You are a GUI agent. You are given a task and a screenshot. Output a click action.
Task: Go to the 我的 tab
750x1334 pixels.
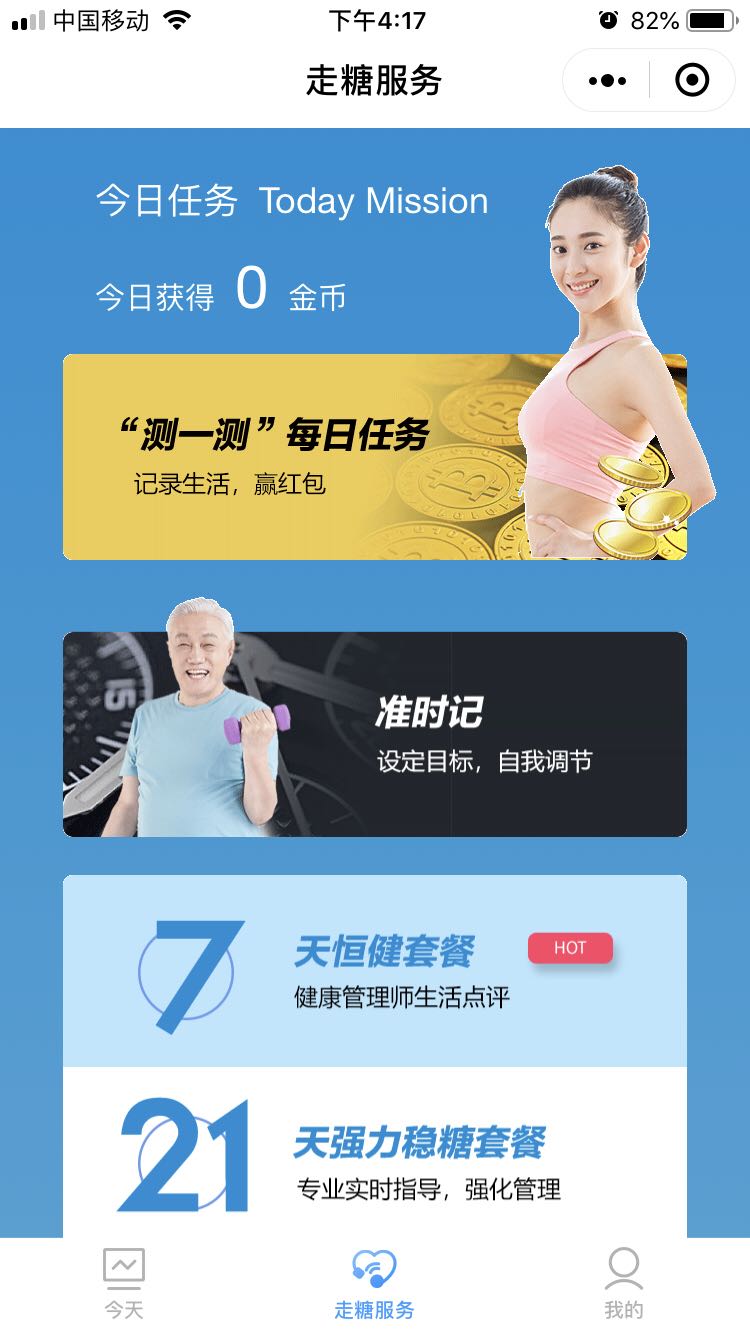tap(624, 1285)
